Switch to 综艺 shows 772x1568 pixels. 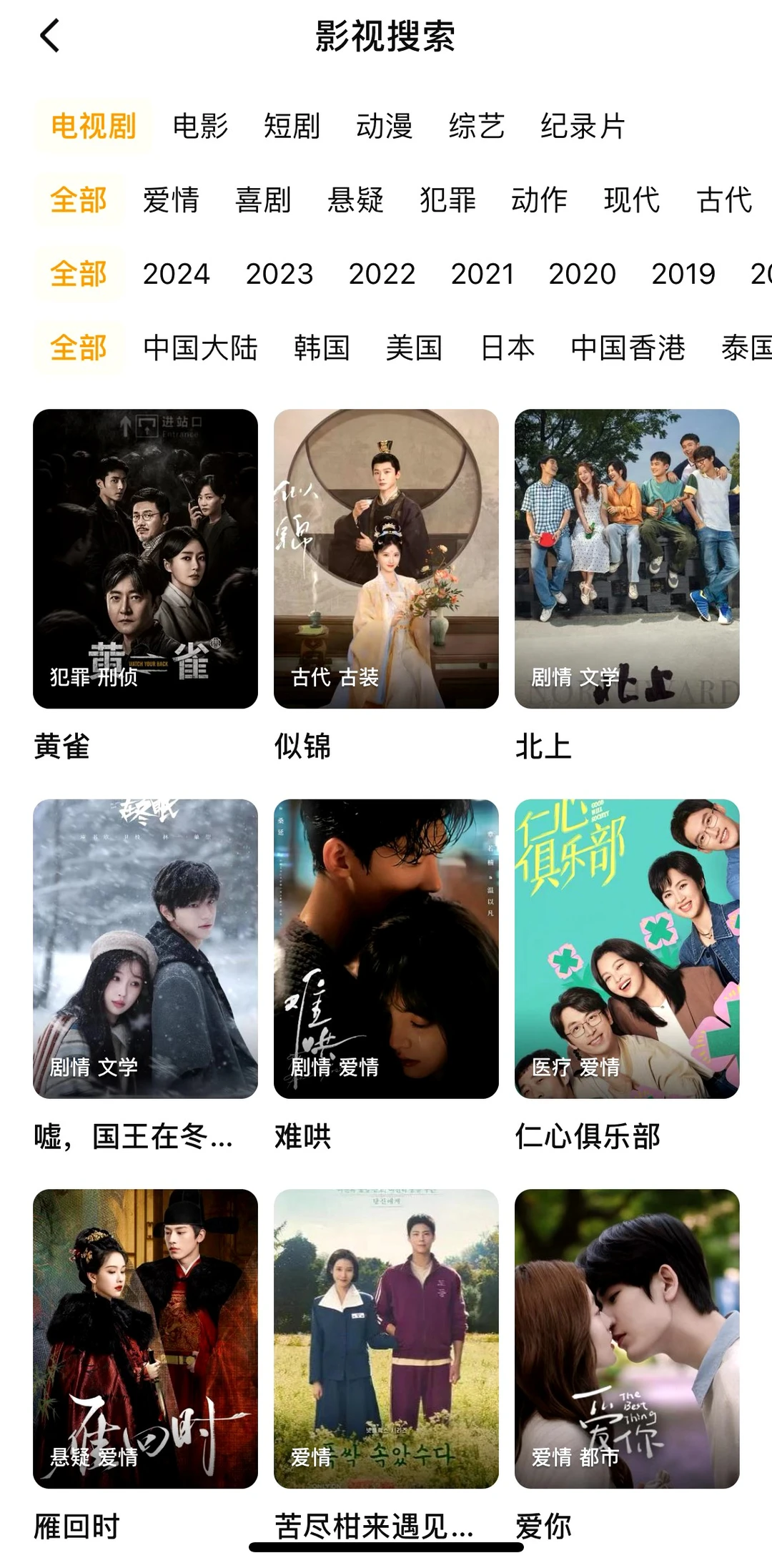tap(476, 127)
